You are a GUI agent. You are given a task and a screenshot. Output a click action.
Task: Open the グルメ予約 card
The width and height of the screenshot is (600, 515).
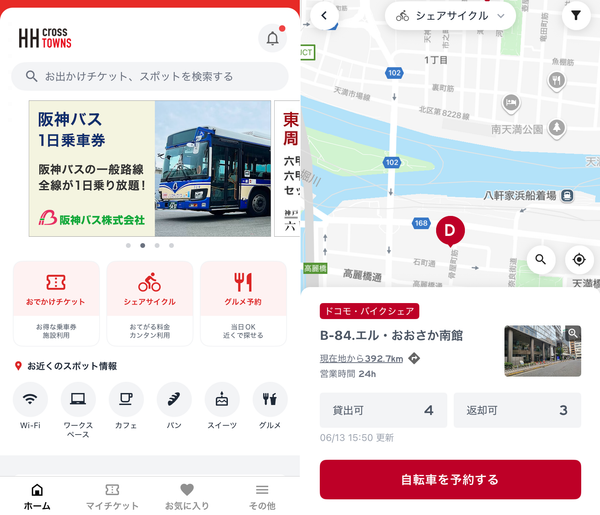pyautogui.click(x=243, y=303)
